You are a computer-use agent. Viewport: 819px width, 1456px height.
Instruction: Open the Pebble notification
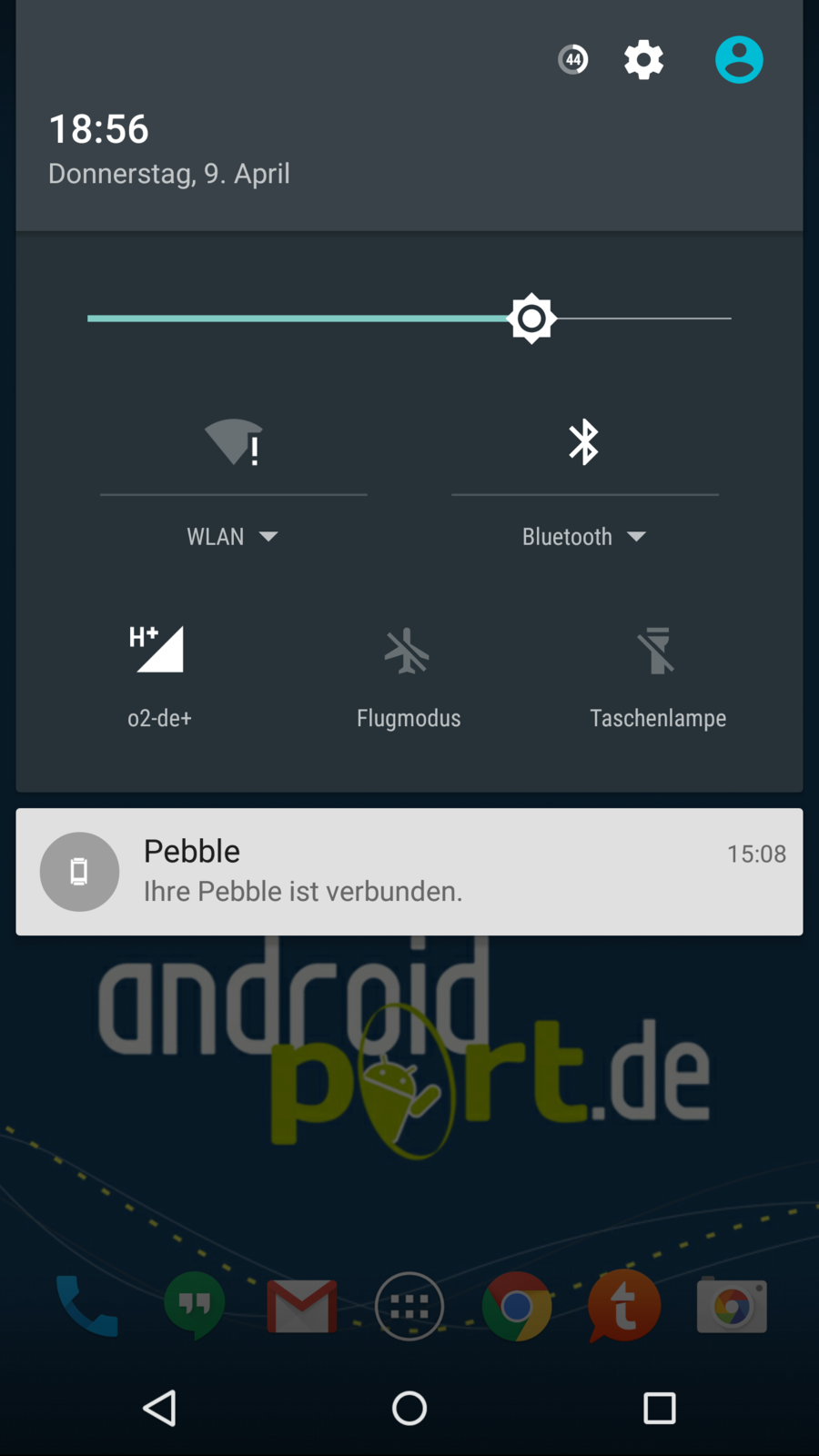pyautogui.click(x=409, y=872)
